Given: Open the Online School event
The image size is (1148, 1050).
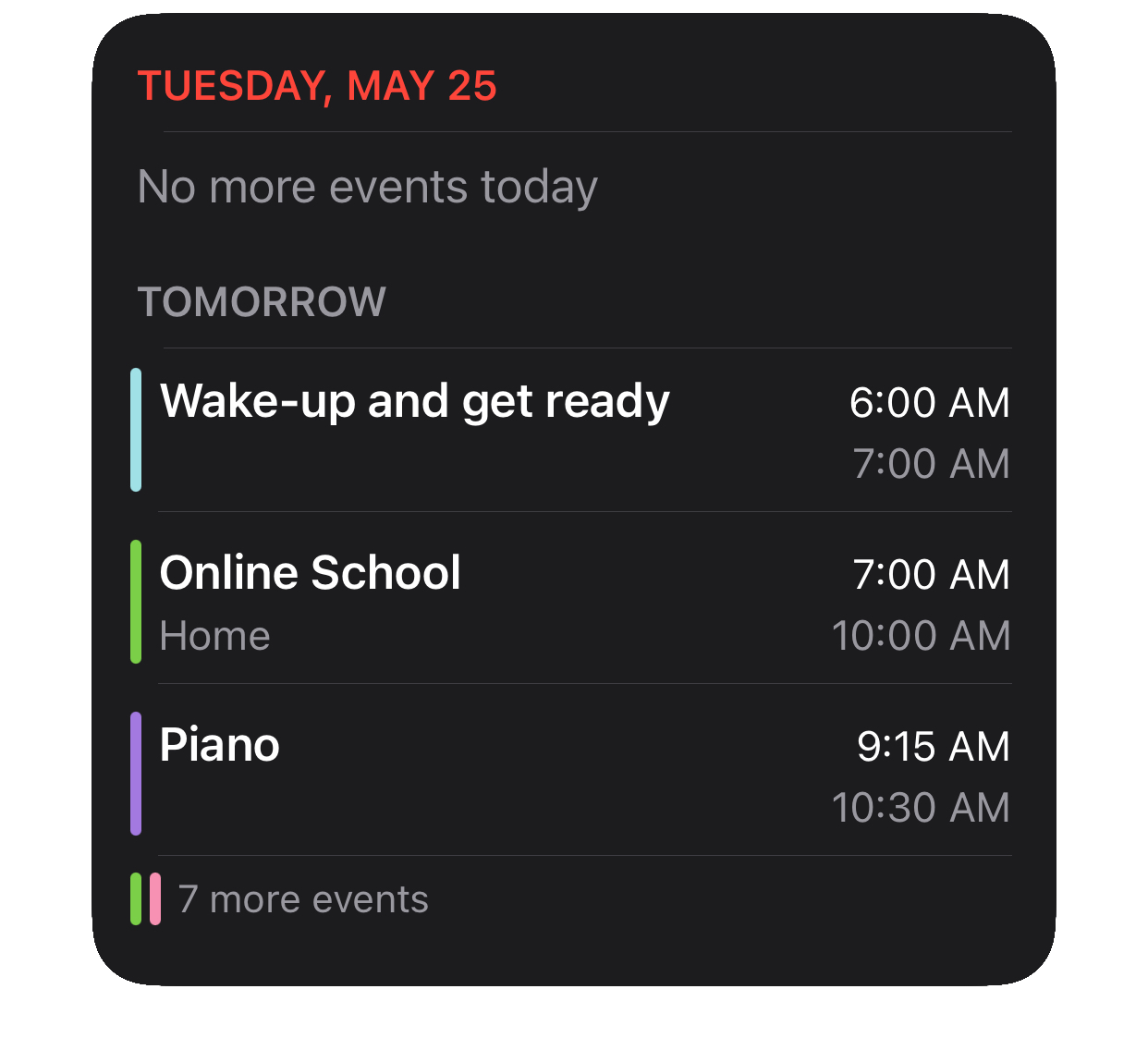Looking at the screenshot, I should 311,574.
